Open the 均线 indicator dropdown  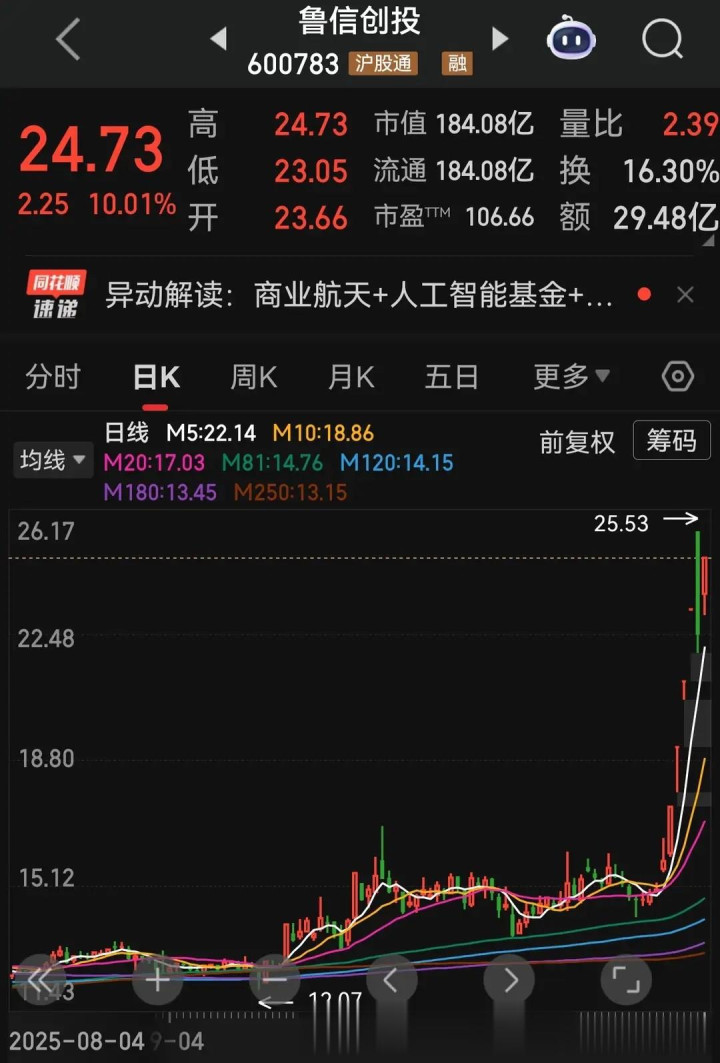[52, 461]
